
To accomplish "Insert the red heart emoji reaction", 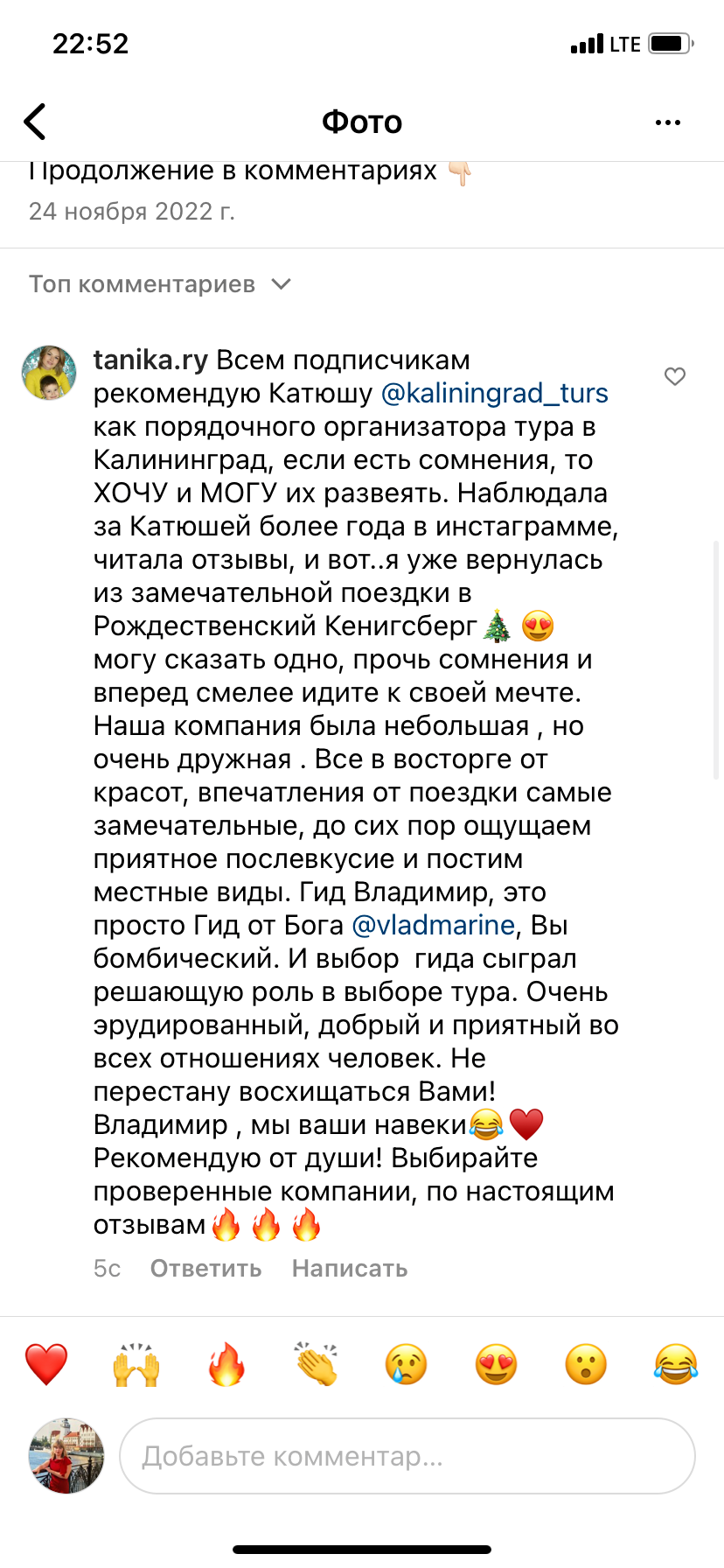I will (46, 1364).
